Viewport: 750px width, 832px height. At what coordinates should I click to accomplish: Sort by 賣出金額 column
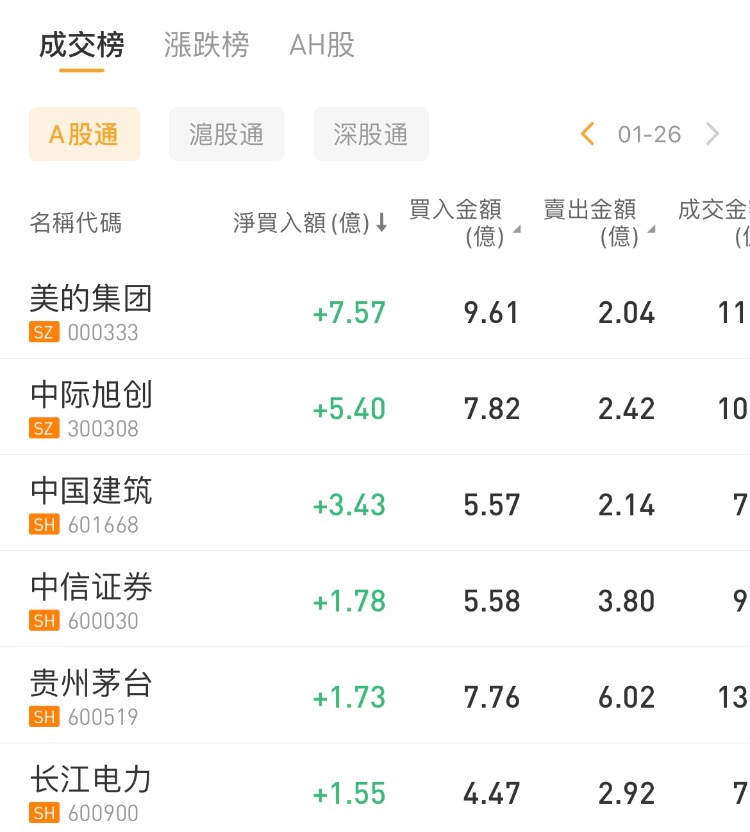599,222
